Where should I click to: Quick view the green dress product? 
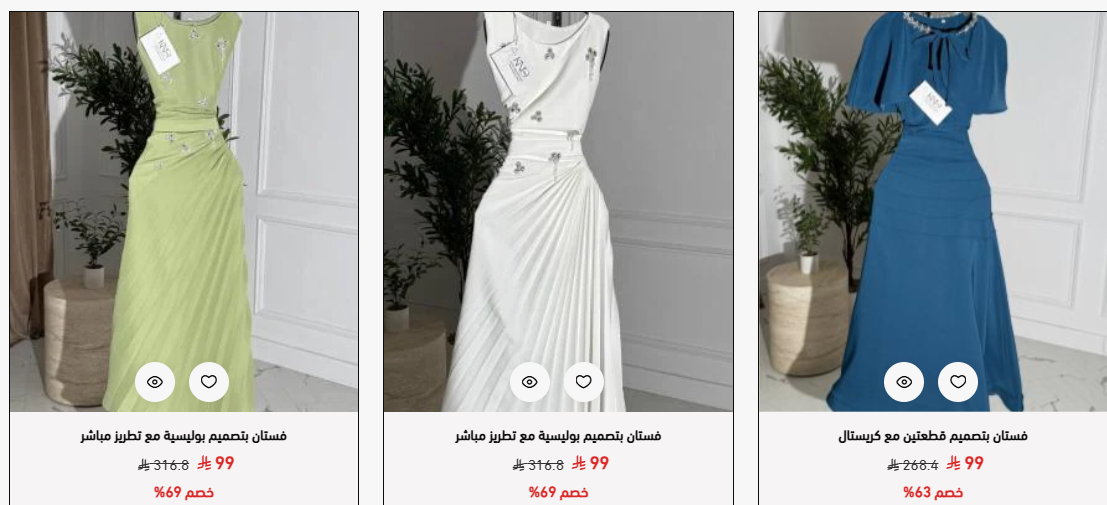point(155,382)
